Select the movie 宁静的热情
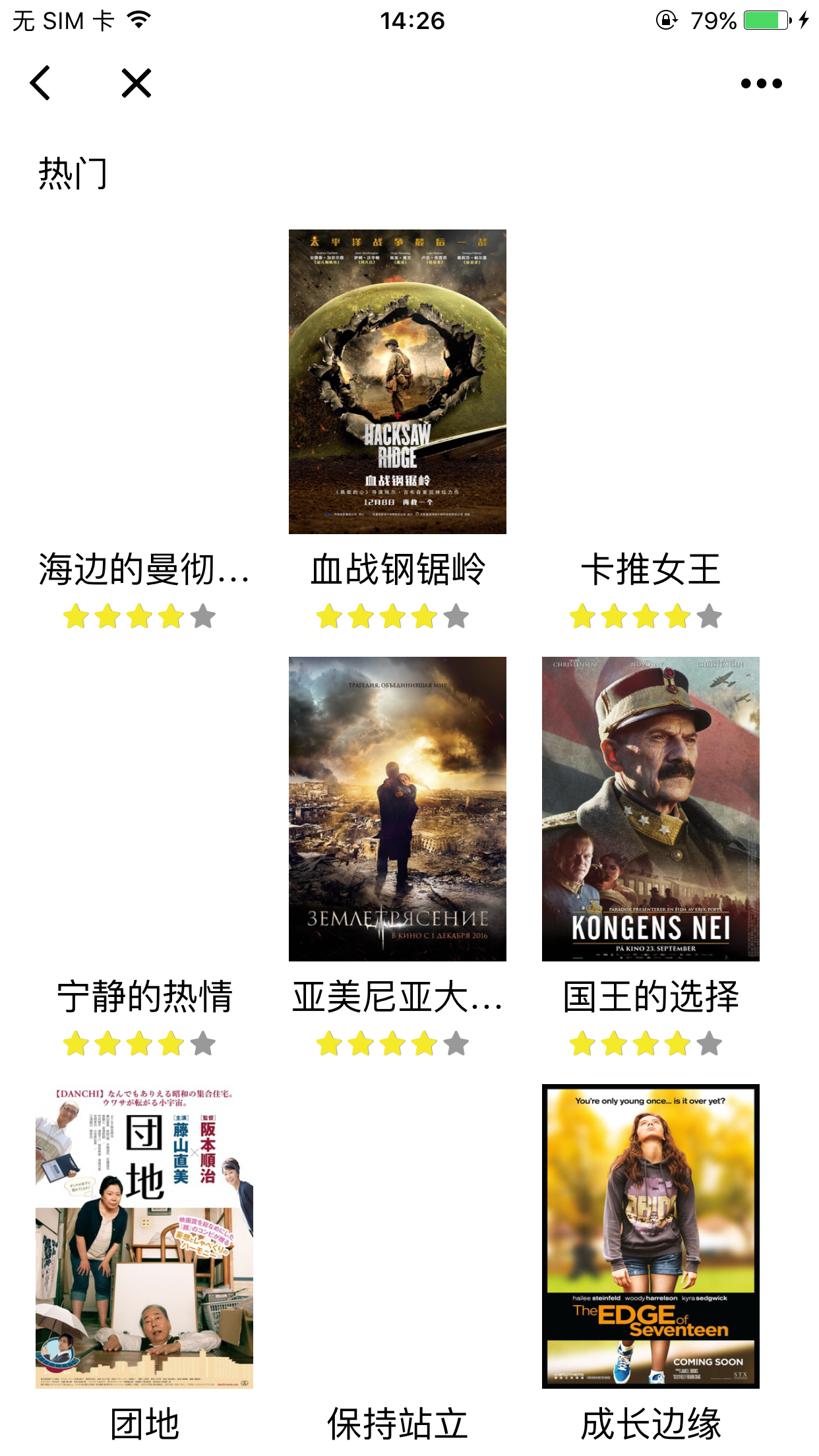Viewport: 819px width, 1456px height. point(144,996)
